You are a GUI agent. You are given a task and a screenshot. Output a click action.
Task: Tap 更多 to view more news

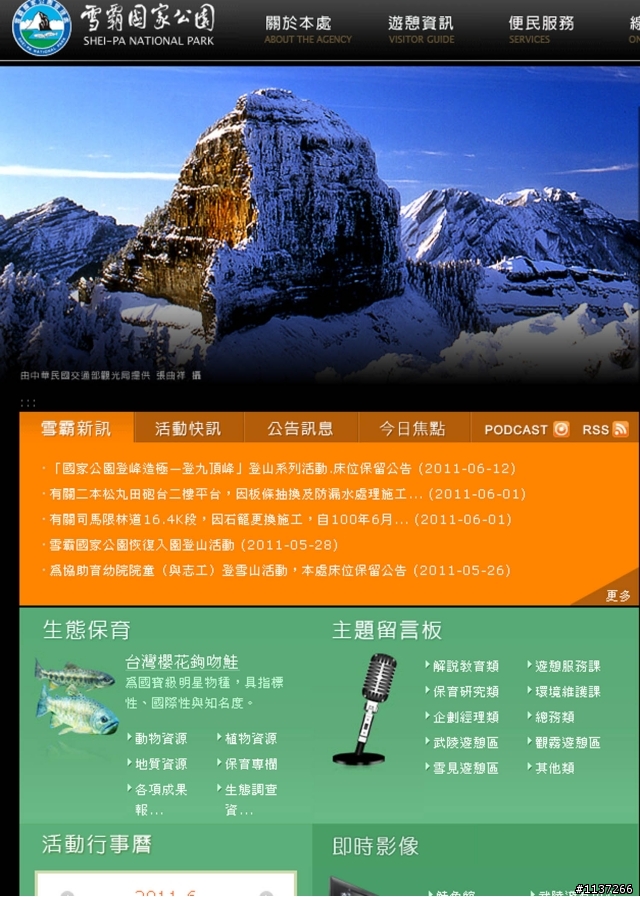[618, 595]
